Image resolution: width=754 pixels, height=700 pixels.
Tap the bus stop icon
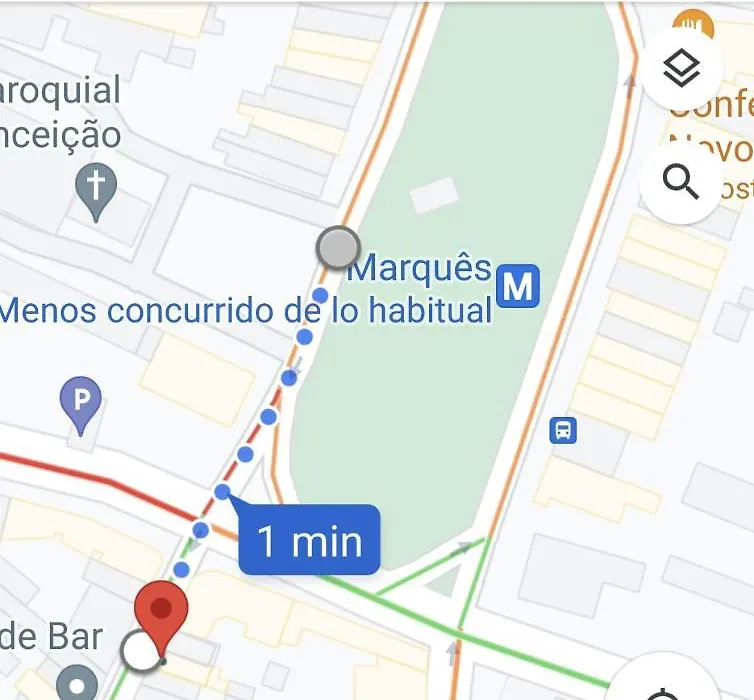point(563,431)
